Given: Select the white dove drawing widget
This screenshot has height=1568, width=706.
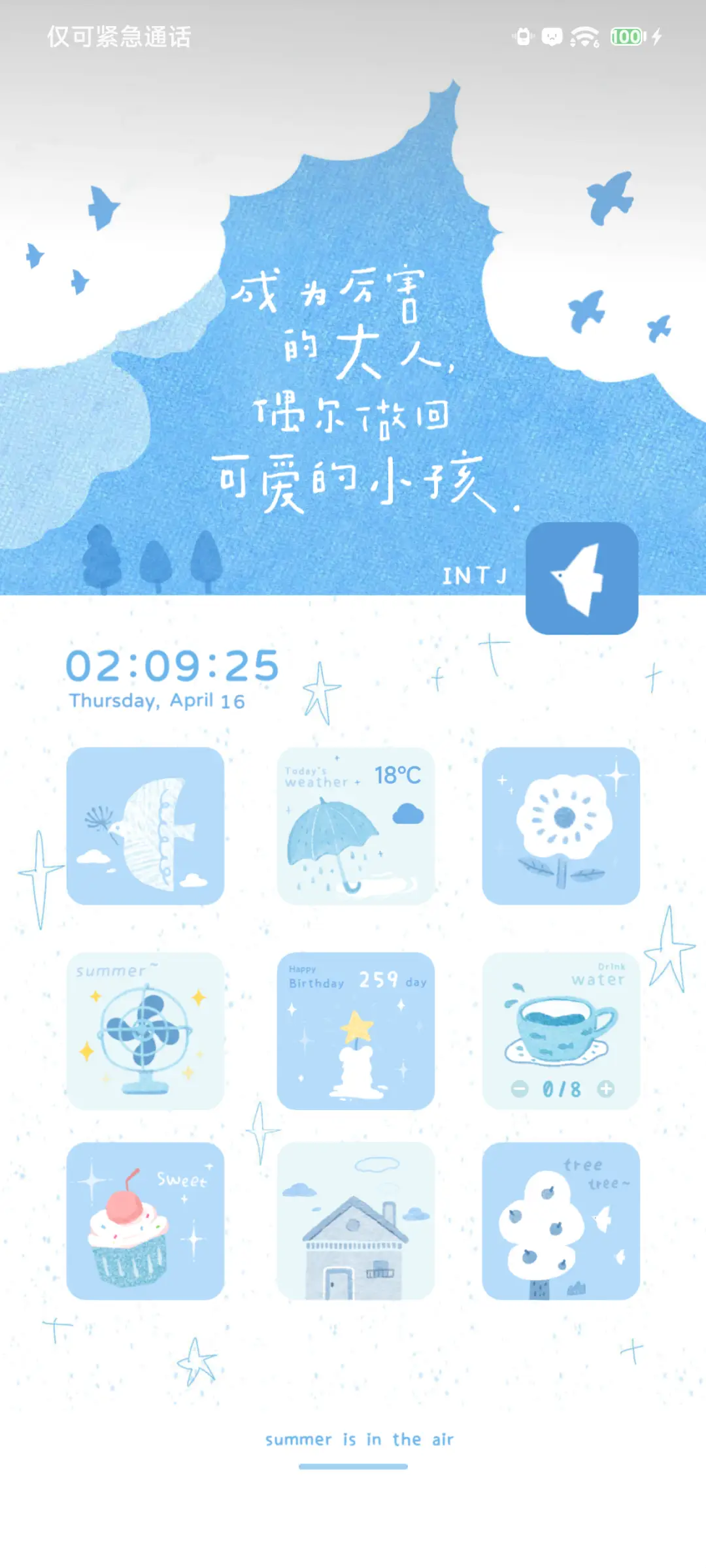Looking at the screenshot, I should [145, 826].
